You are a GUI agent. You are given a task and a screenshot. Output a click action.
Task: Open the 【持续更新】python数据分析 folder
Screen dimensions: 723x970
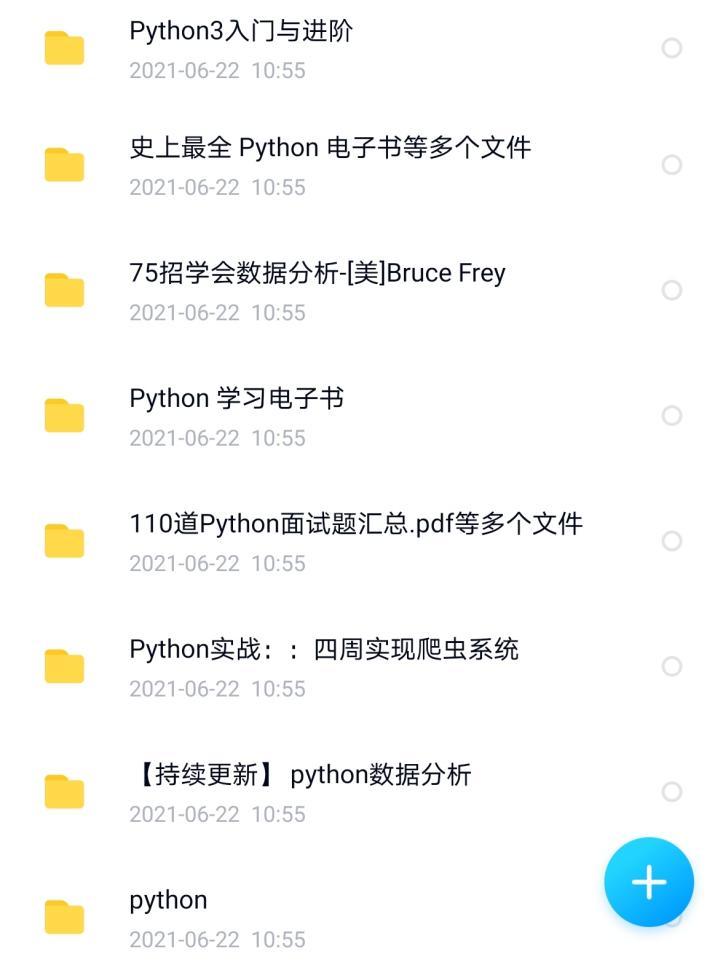click(300, 775)
